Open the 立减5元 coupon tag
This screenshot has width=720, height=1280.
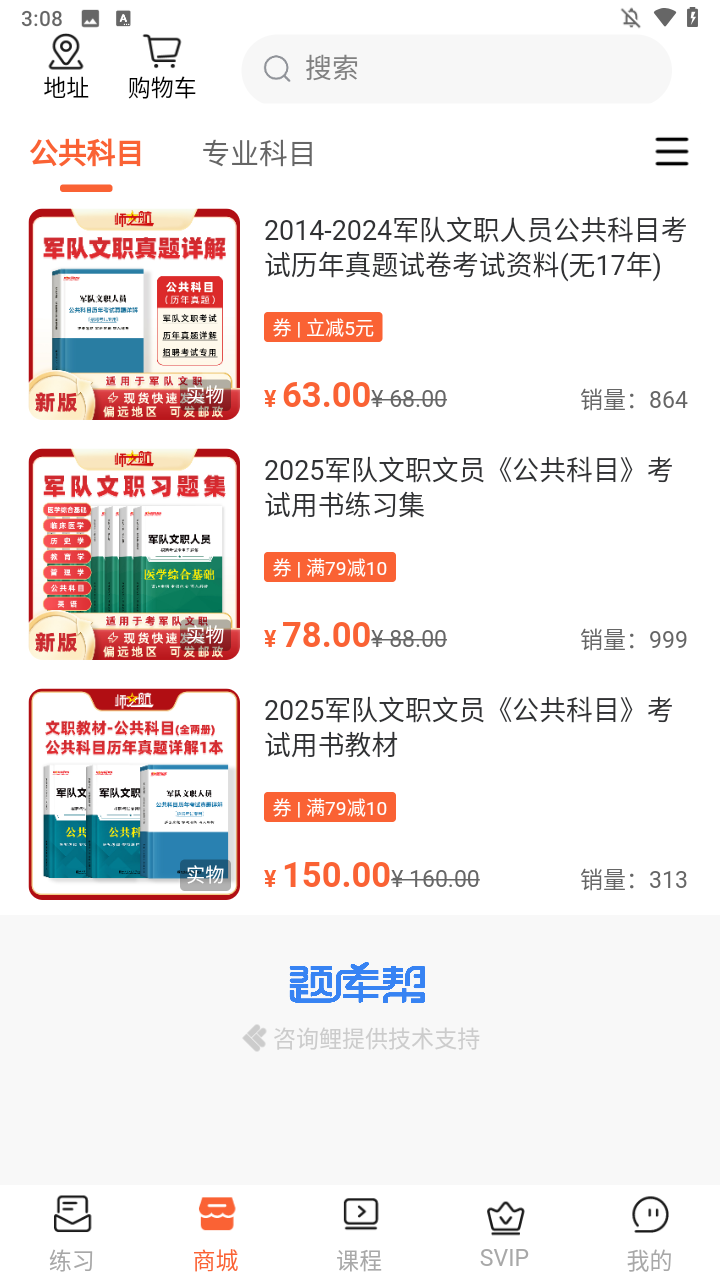(x=323, y=327)
